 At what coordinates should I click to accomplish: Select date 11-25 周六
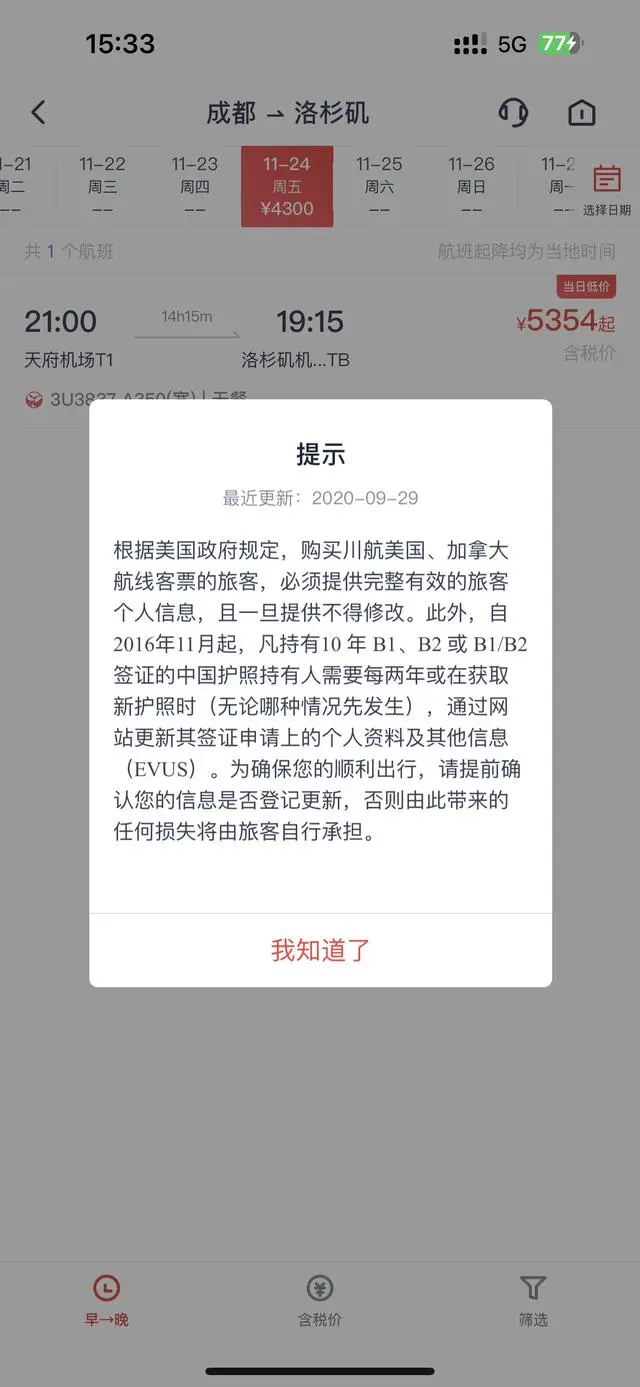point(379,186)
